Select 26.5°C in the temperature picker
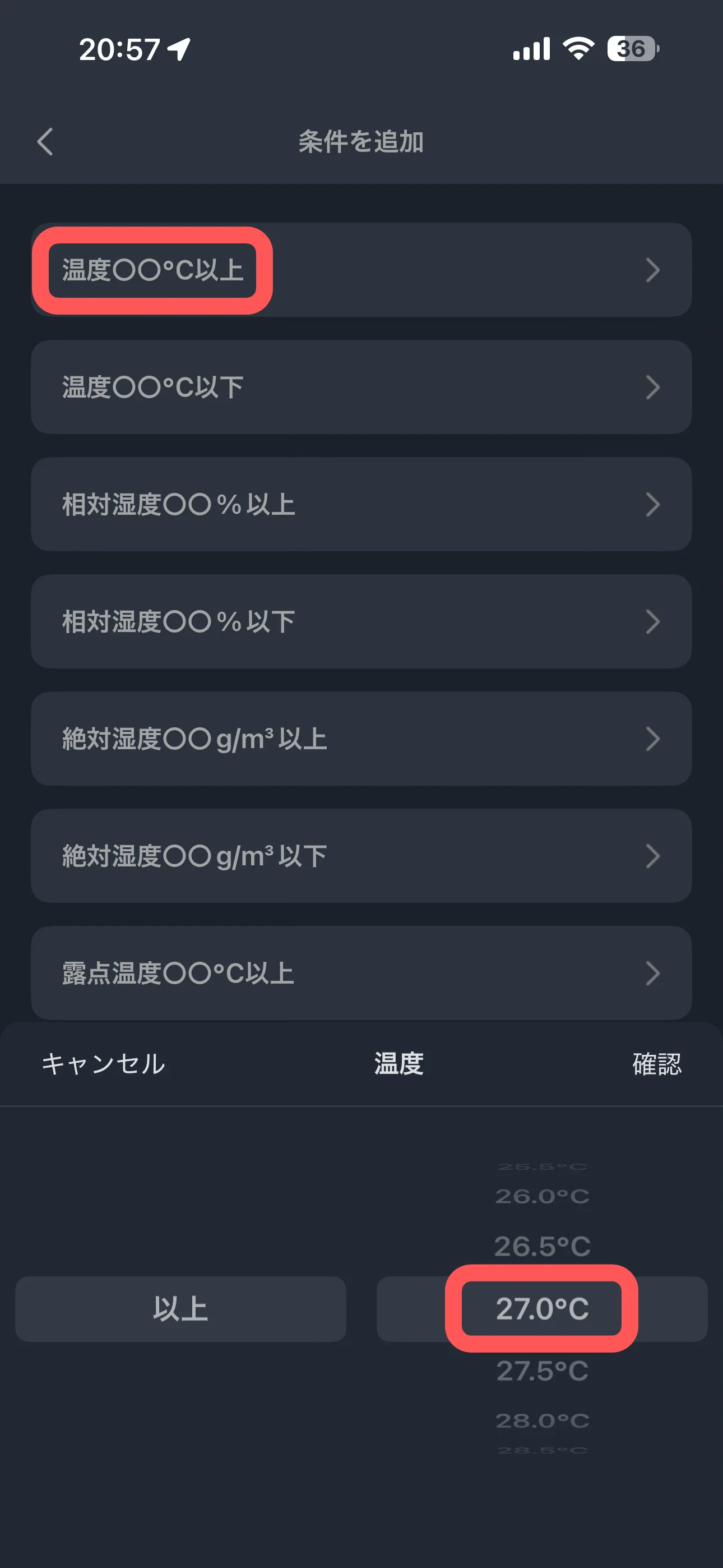The width and height of the screenshot is (723, 1568). pyautogui.click(x=541, y=1246)
